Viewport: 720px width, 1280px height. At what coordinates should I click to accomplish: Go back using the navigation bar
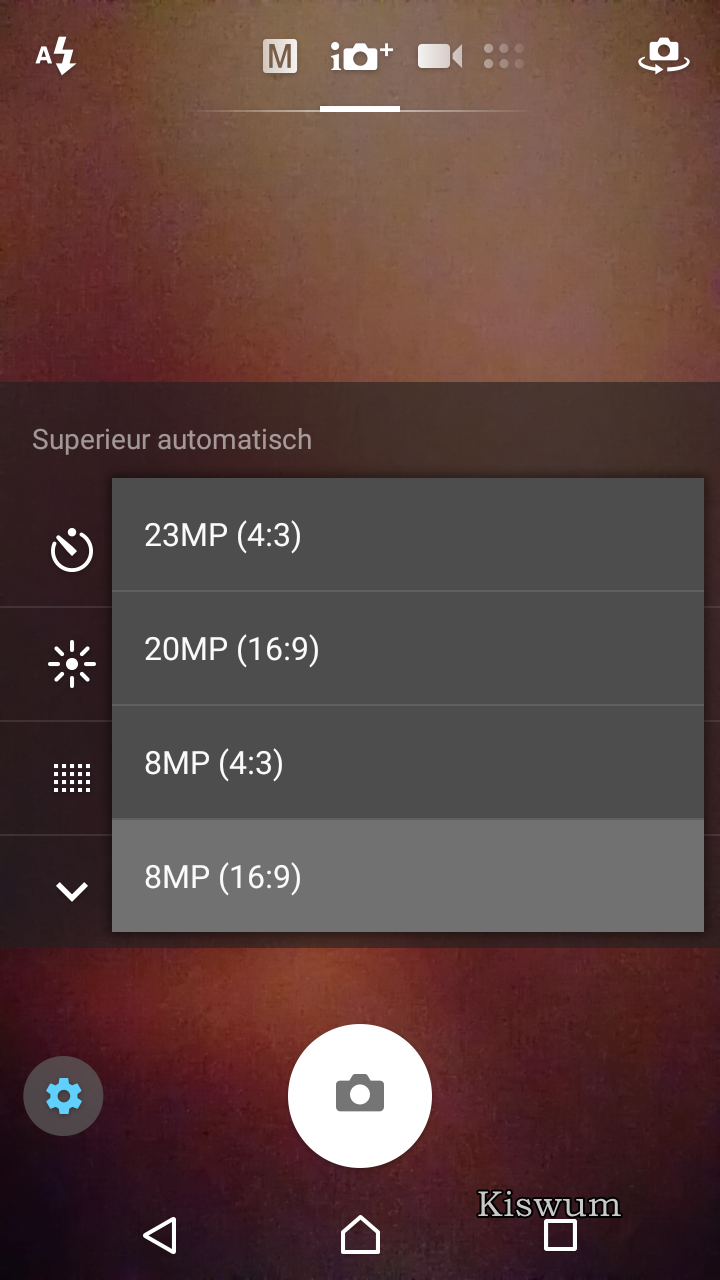pyautogui.click(x=160, y=1235)
